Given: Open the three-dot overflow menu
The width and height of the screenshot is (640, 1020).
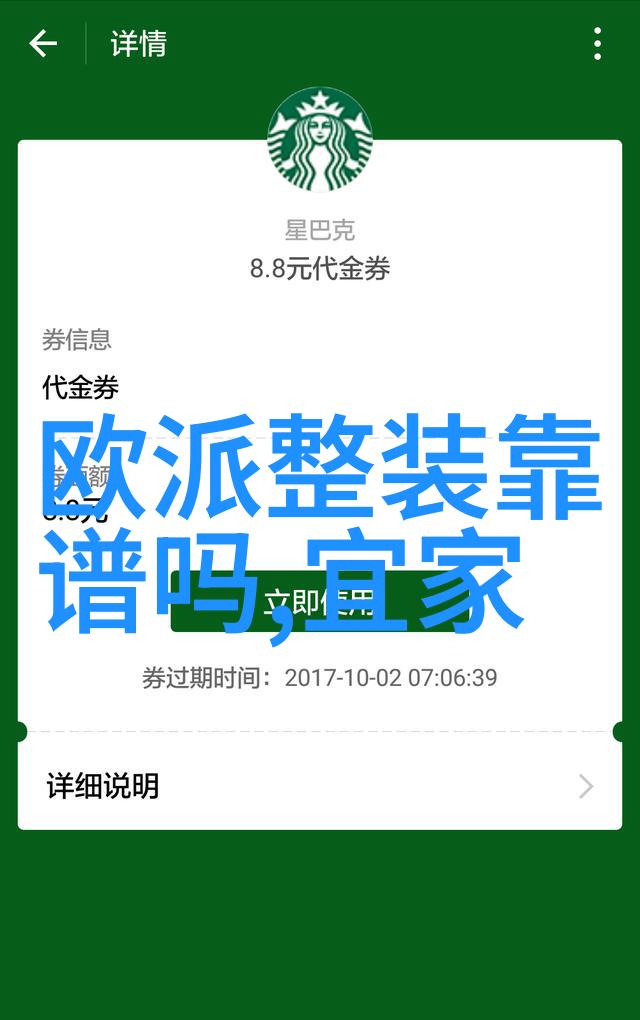Looking at the screenshot, I should pyautogui.click(x=597, y=44).
